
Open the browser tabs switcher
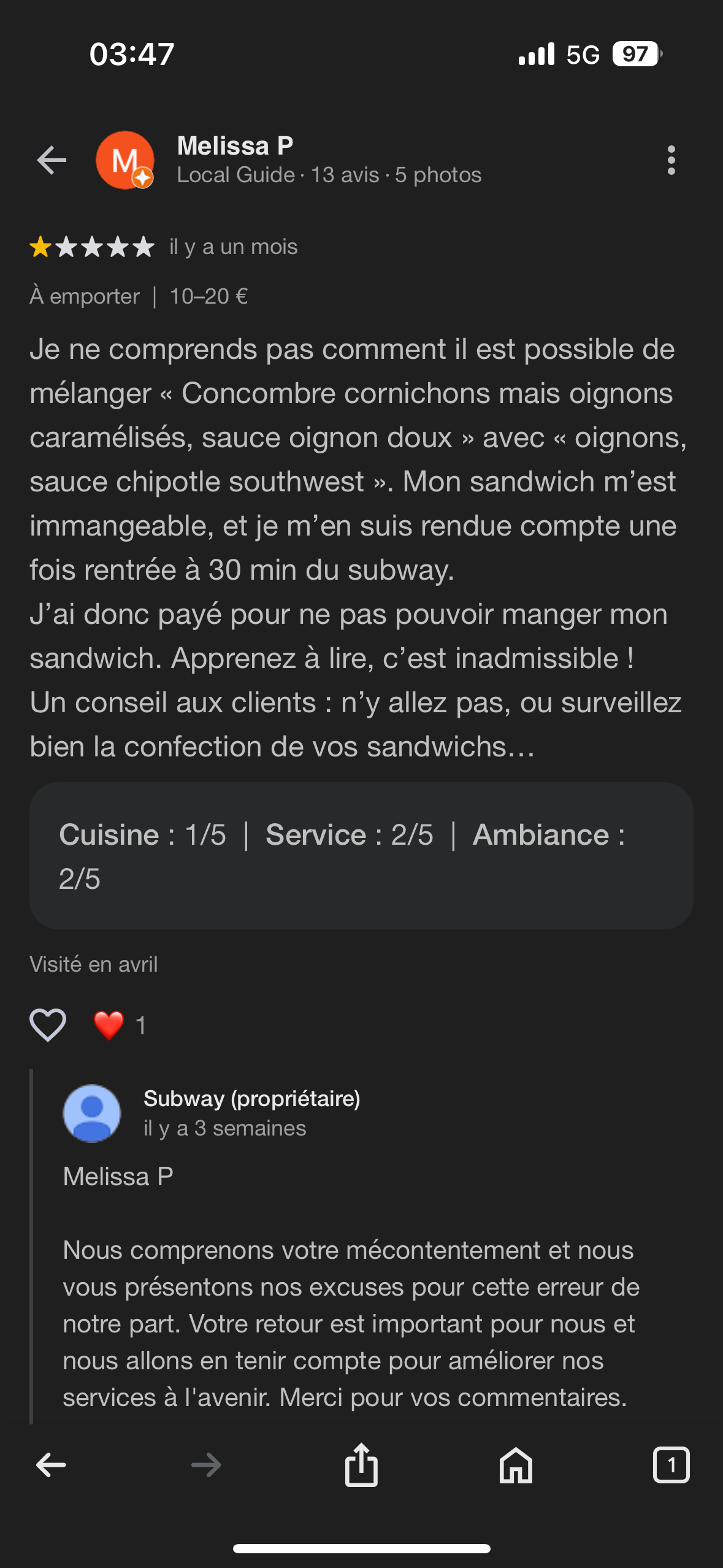point(671,1465)
